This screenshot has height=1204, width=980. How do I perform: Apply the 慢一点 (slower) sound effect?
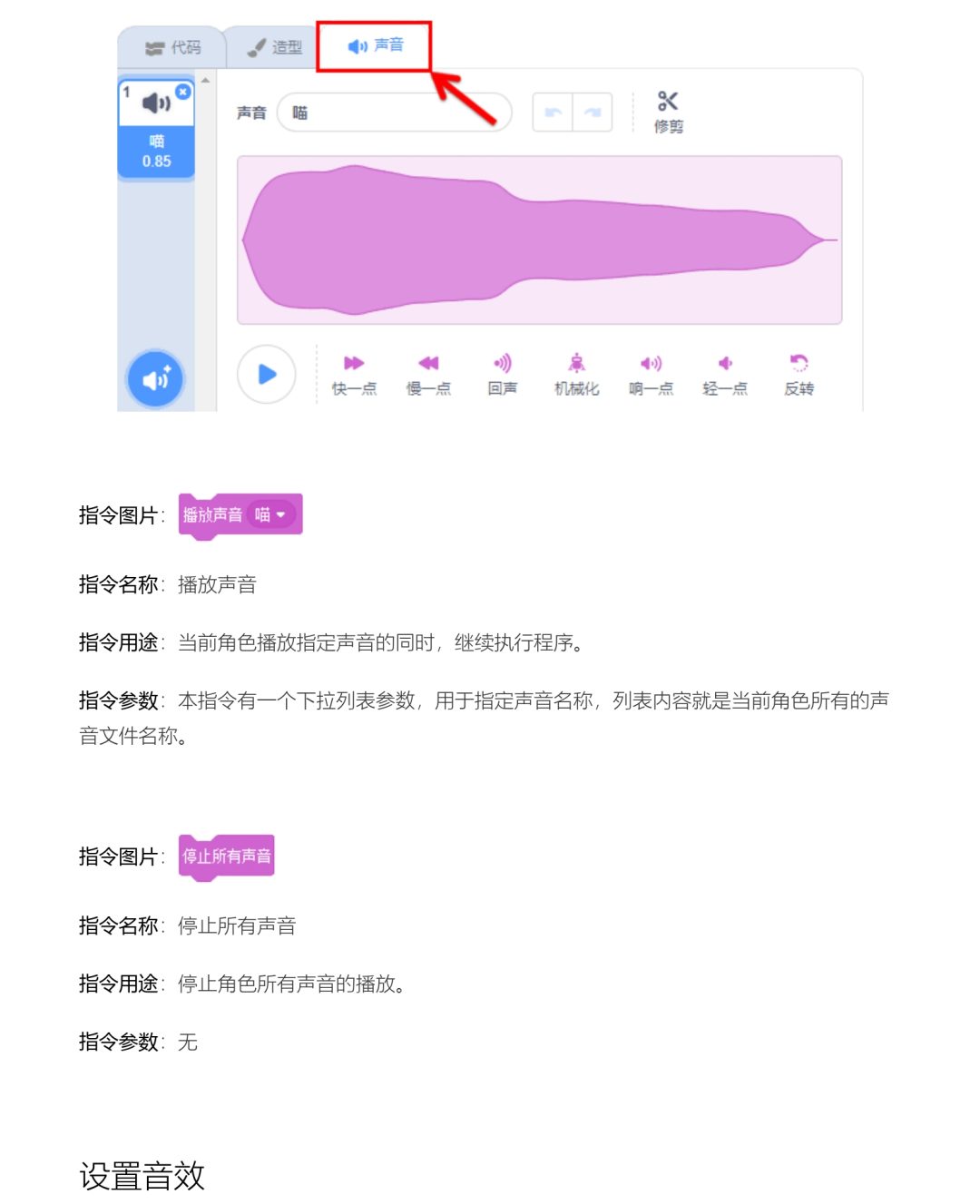[x=427, y=372]
